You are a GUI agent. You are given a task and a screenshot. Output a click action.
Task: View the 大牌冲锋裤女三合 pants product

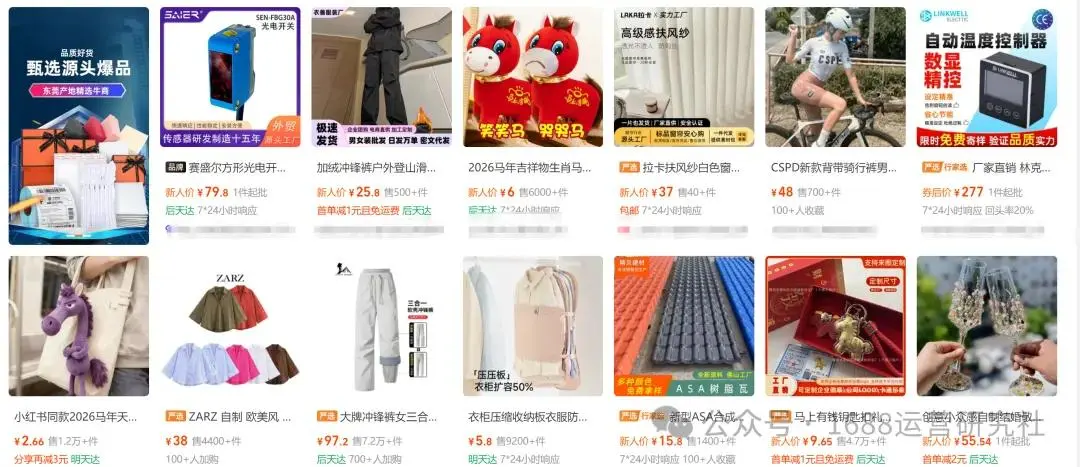tap(381, 326)
